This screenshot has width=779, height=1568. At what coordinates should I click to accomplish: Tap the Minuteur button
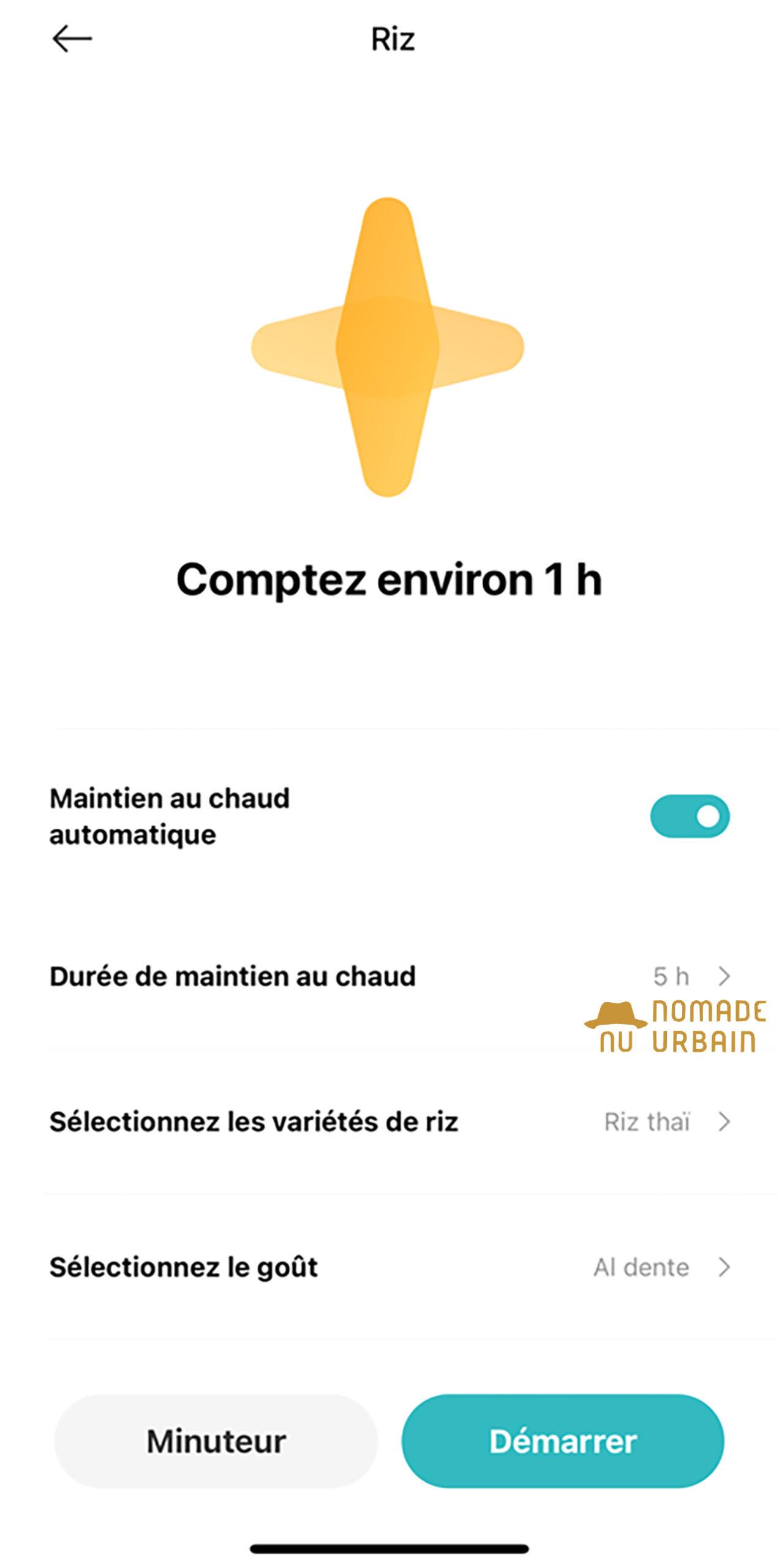pos(216,1441)
